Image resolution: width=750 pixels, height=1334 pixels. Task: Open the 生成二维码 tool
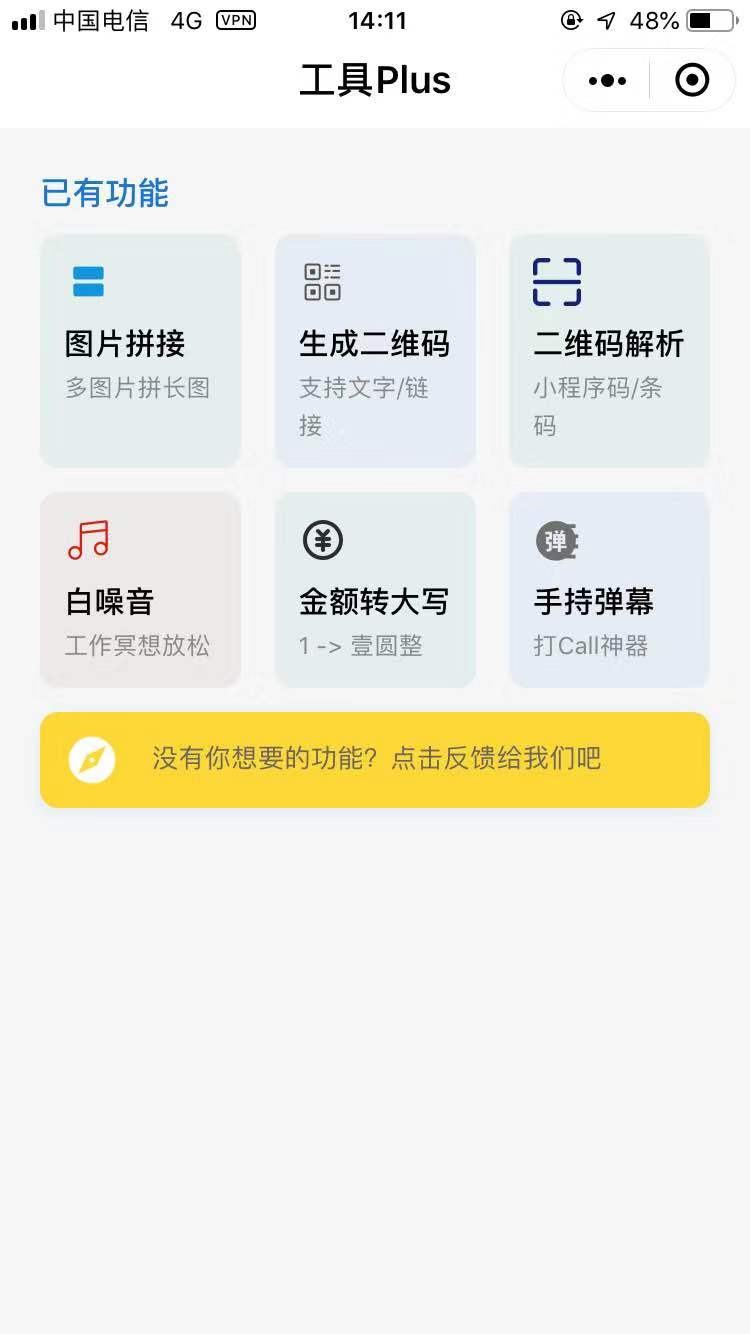click(375, 351)
